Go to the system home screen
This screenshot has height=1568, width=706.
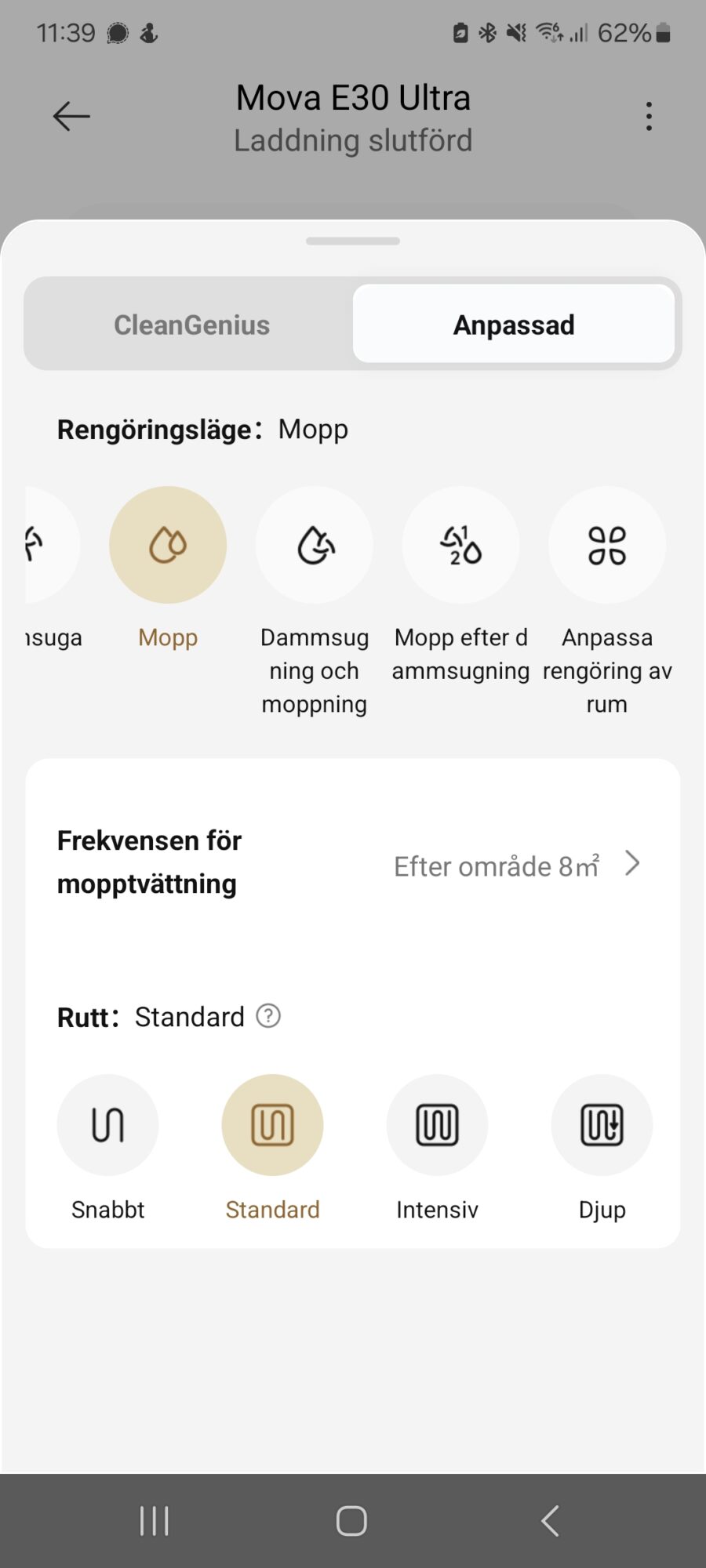tap(352, 1521)
